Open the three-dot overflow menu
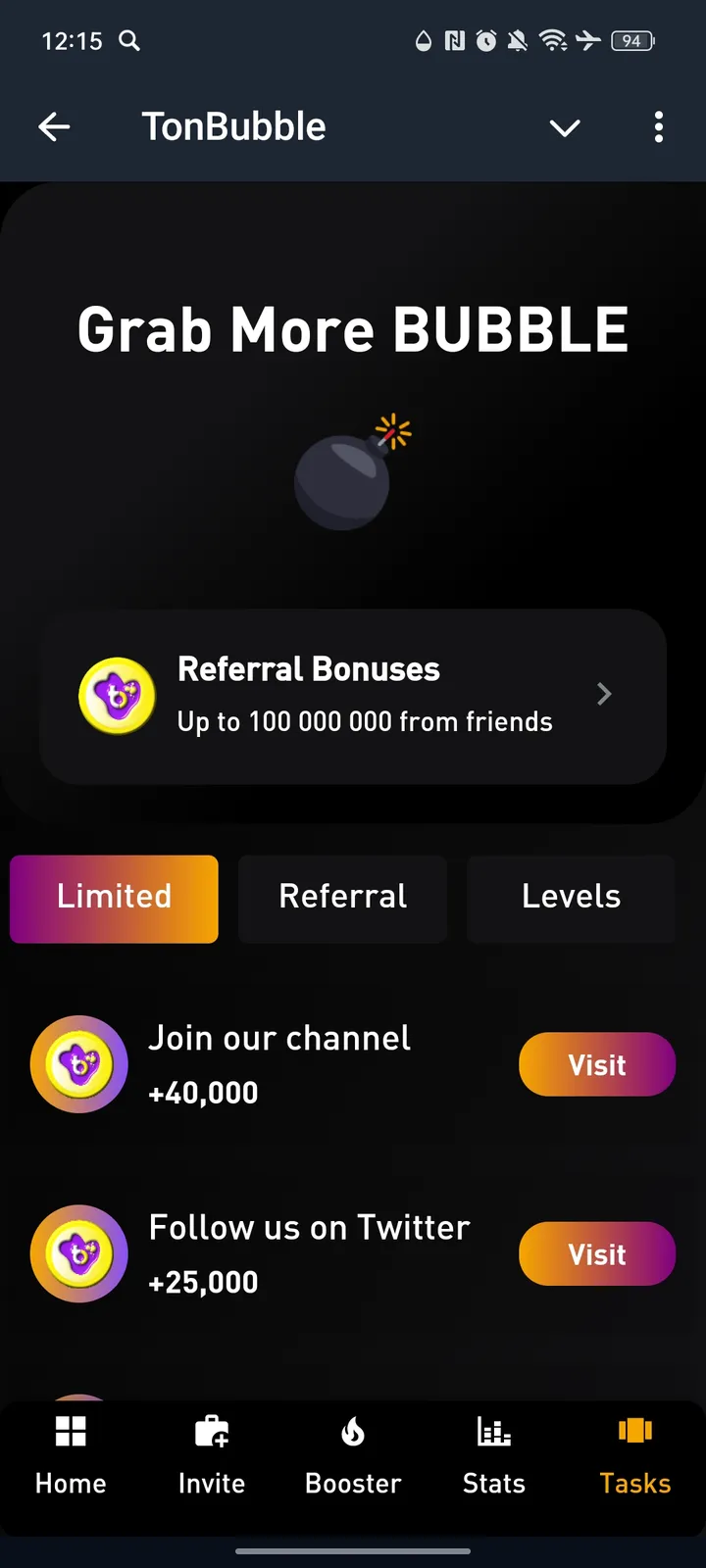Viewport: 706px width, 1568px height. pyautogui.click(x=659, y=127)
